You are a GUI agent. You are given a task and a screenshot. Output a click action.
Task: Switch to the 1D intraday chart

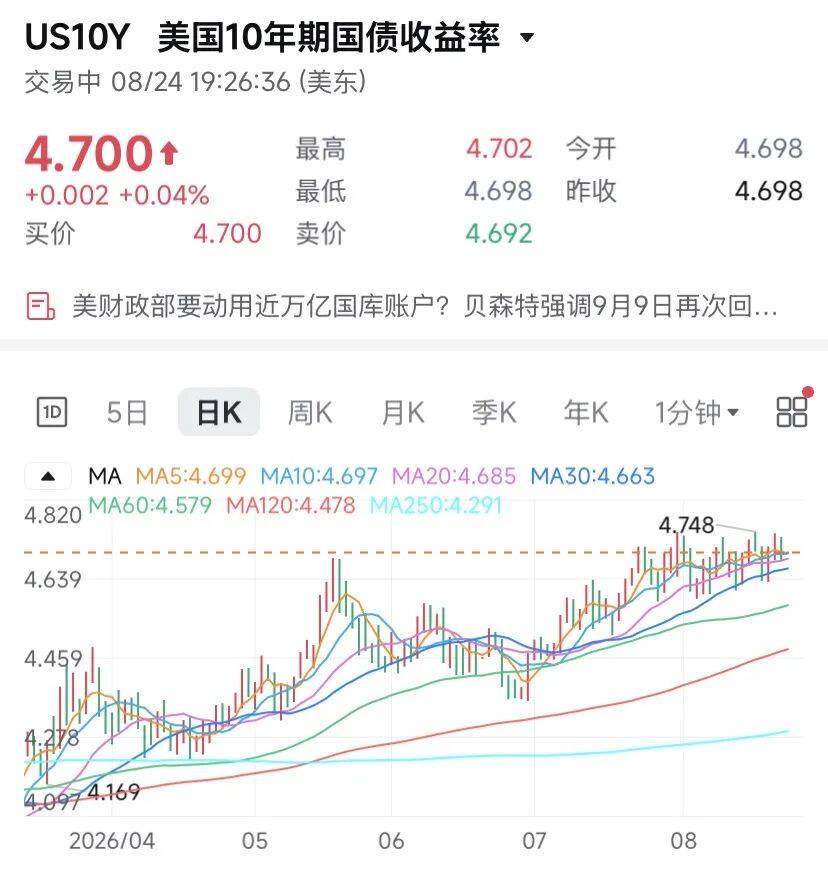(52, 412)
